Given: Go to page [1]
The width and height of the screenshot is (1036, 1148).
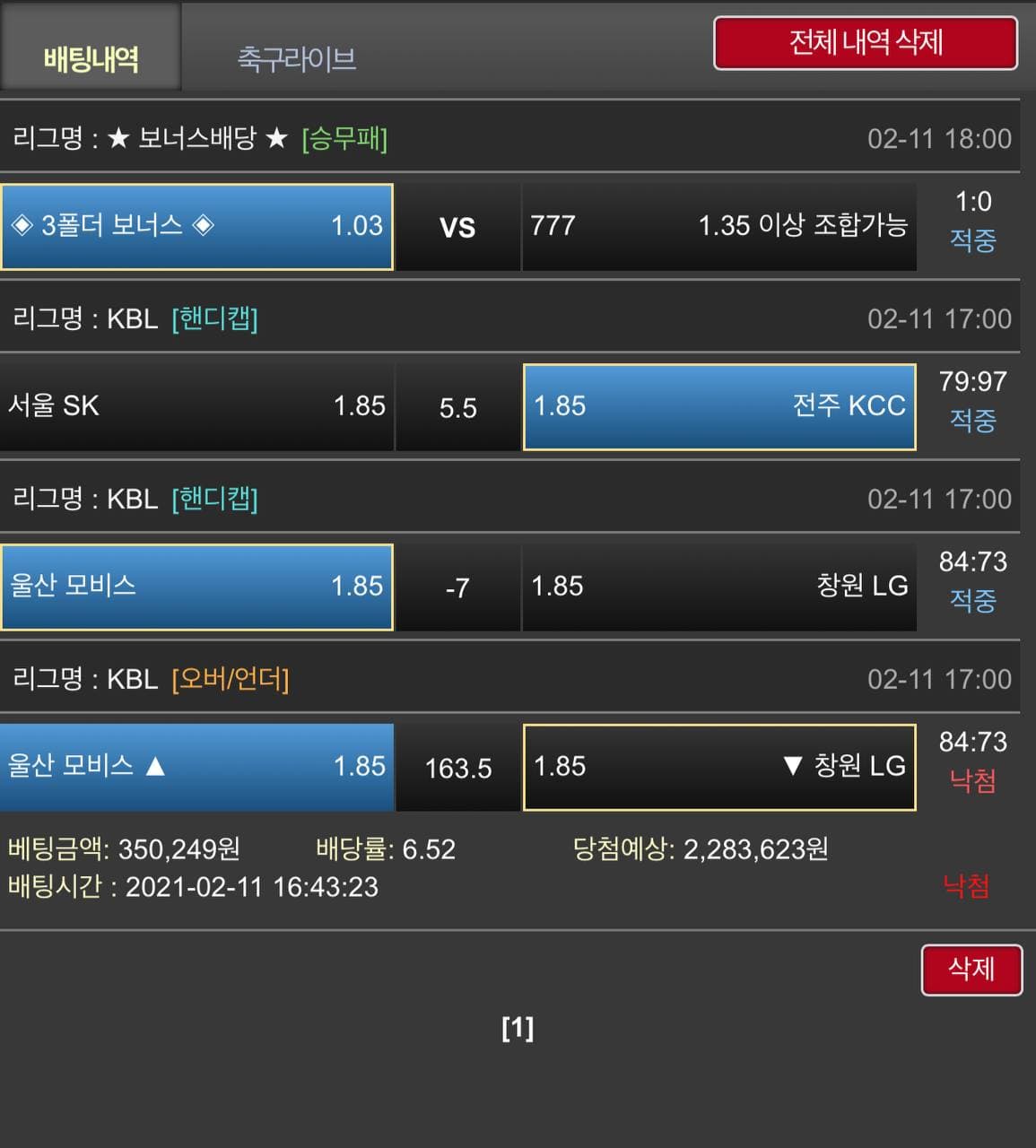Looking at the screenshot, I should (x=518, y=1028).
